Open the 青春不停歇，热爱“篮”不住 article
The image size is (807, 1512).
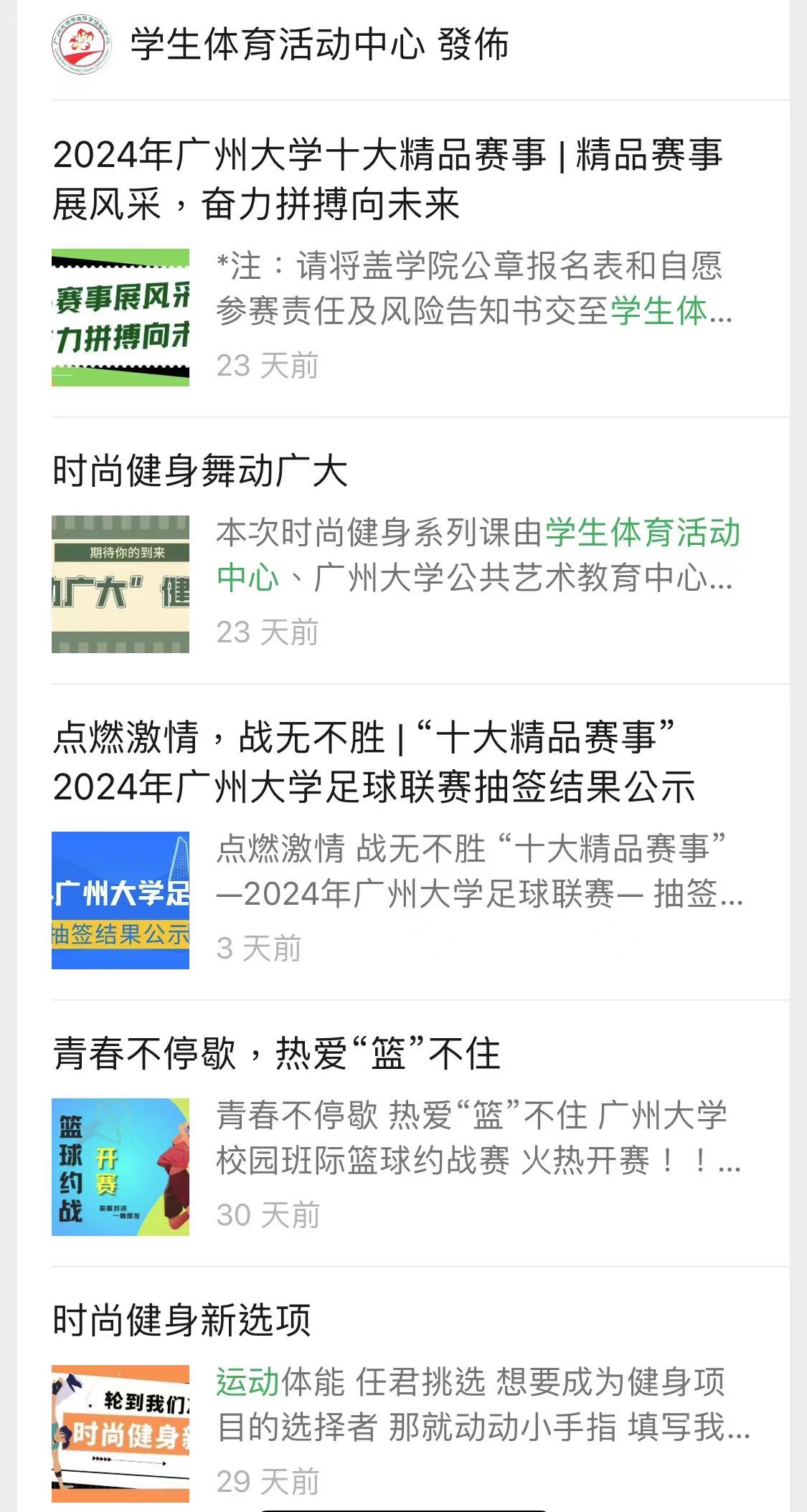[276, 1053]
